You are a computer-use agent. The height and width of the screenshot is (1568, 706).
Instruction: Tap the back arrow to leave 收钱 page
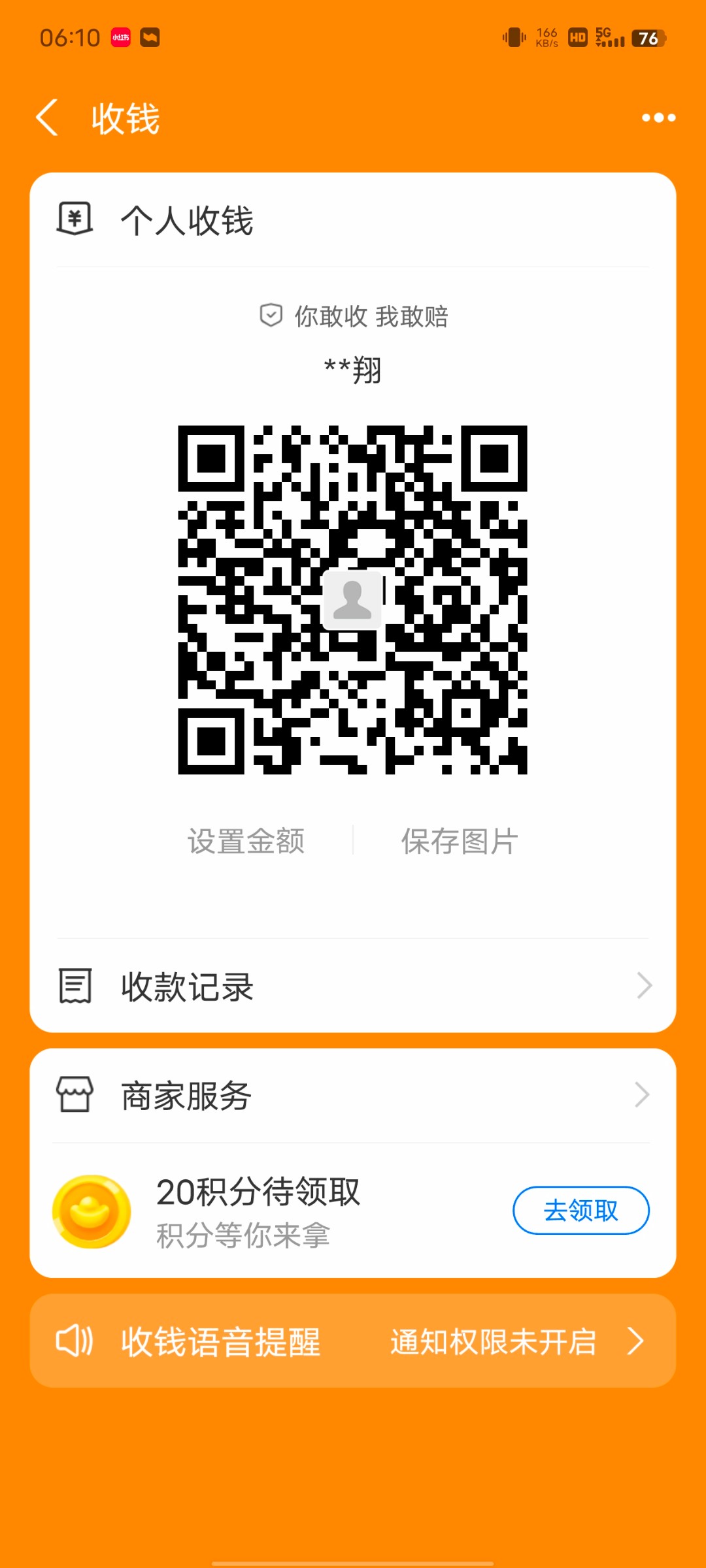(47, 118)
